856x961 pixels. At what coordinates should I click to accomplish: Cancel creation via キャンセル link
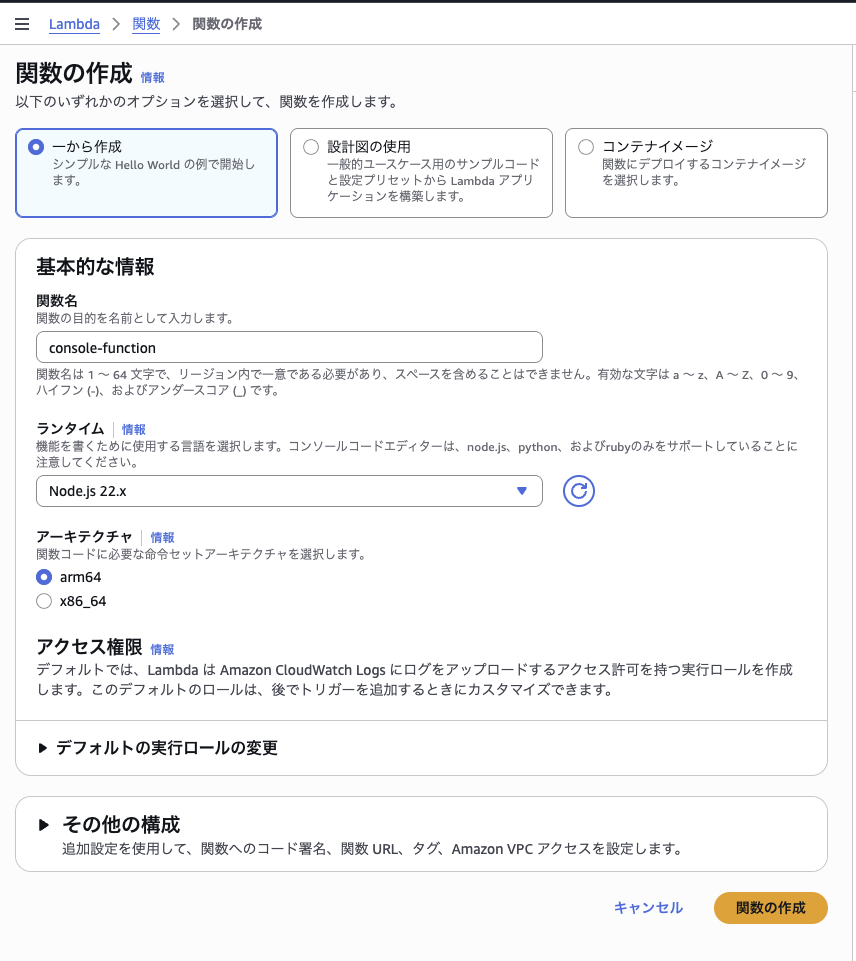(647, 908)
